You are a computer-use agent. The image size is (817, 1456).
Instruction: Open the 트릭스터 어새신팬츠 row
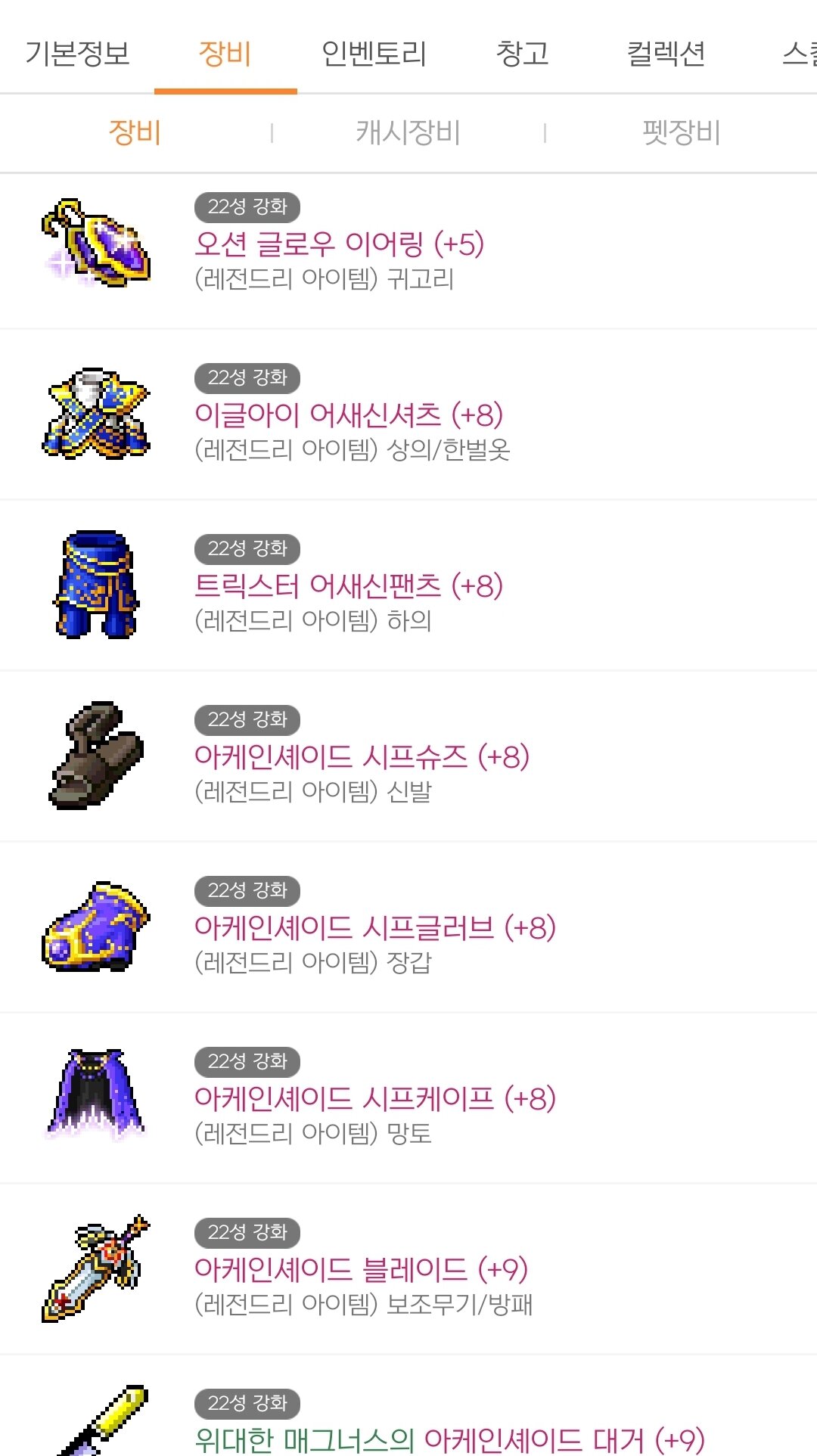[348, 586]
